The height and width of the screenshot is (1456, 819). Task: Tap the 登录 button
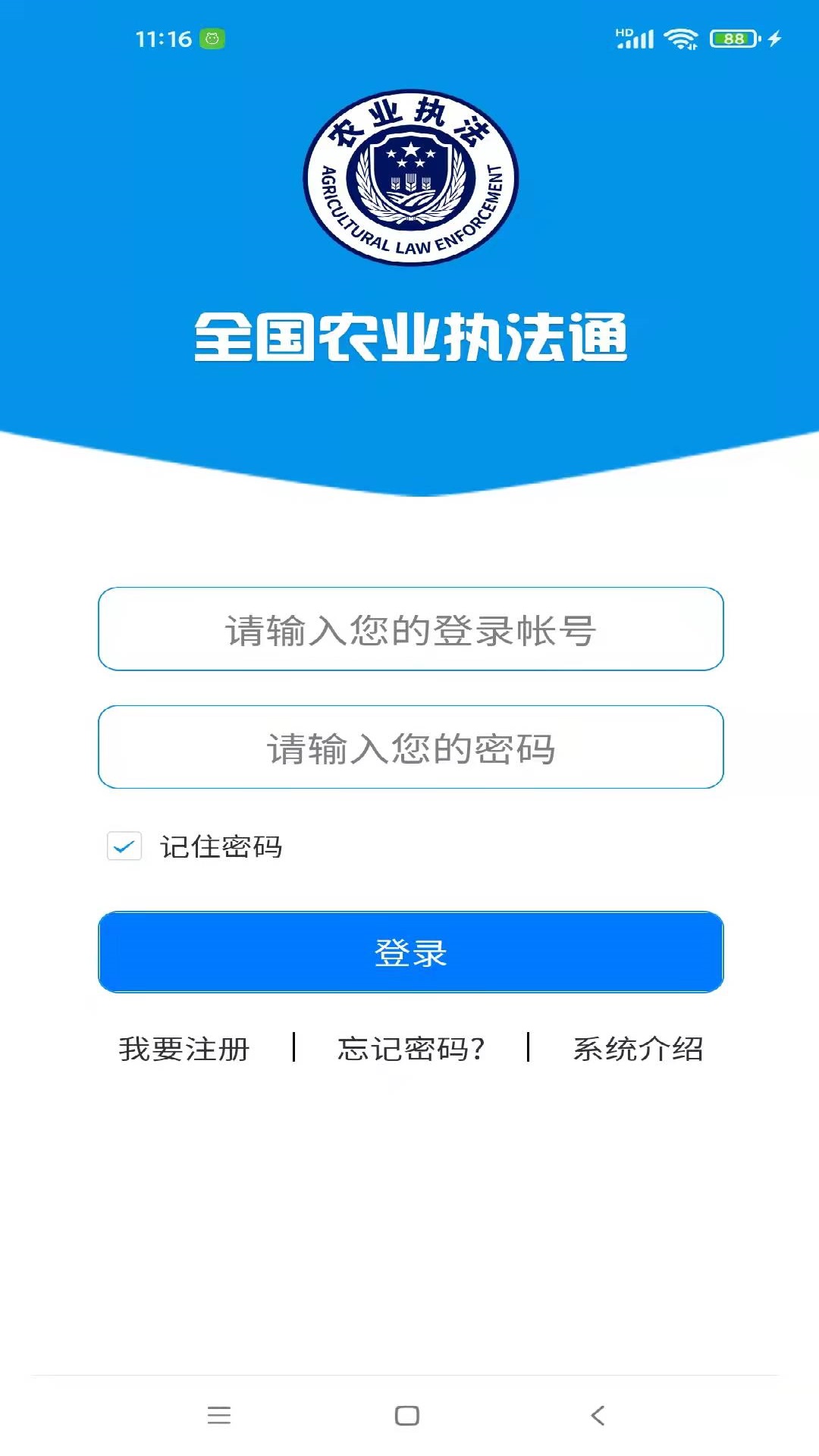point(410,952)
